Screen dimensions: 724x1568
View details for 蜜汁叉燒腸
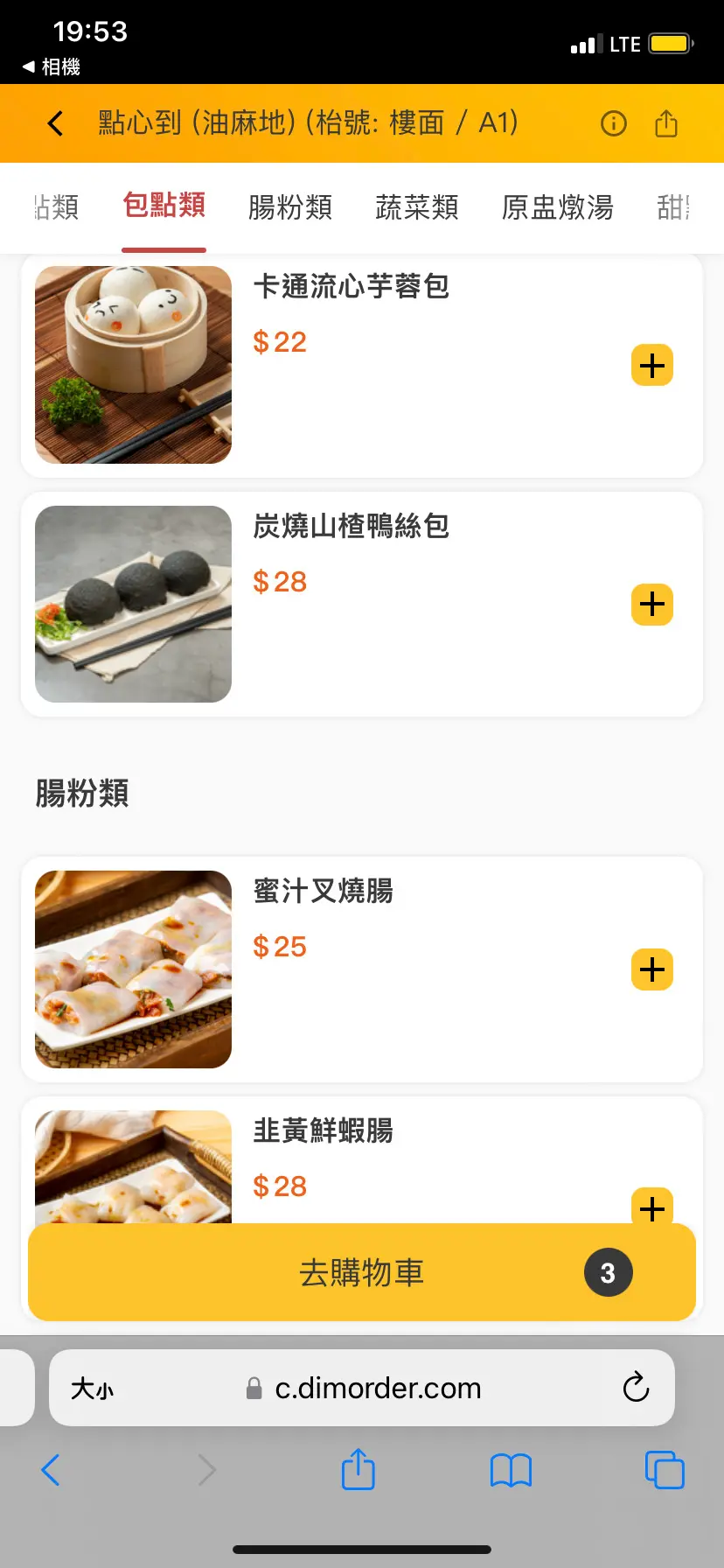pyautogui.click(x=362, y=969)
